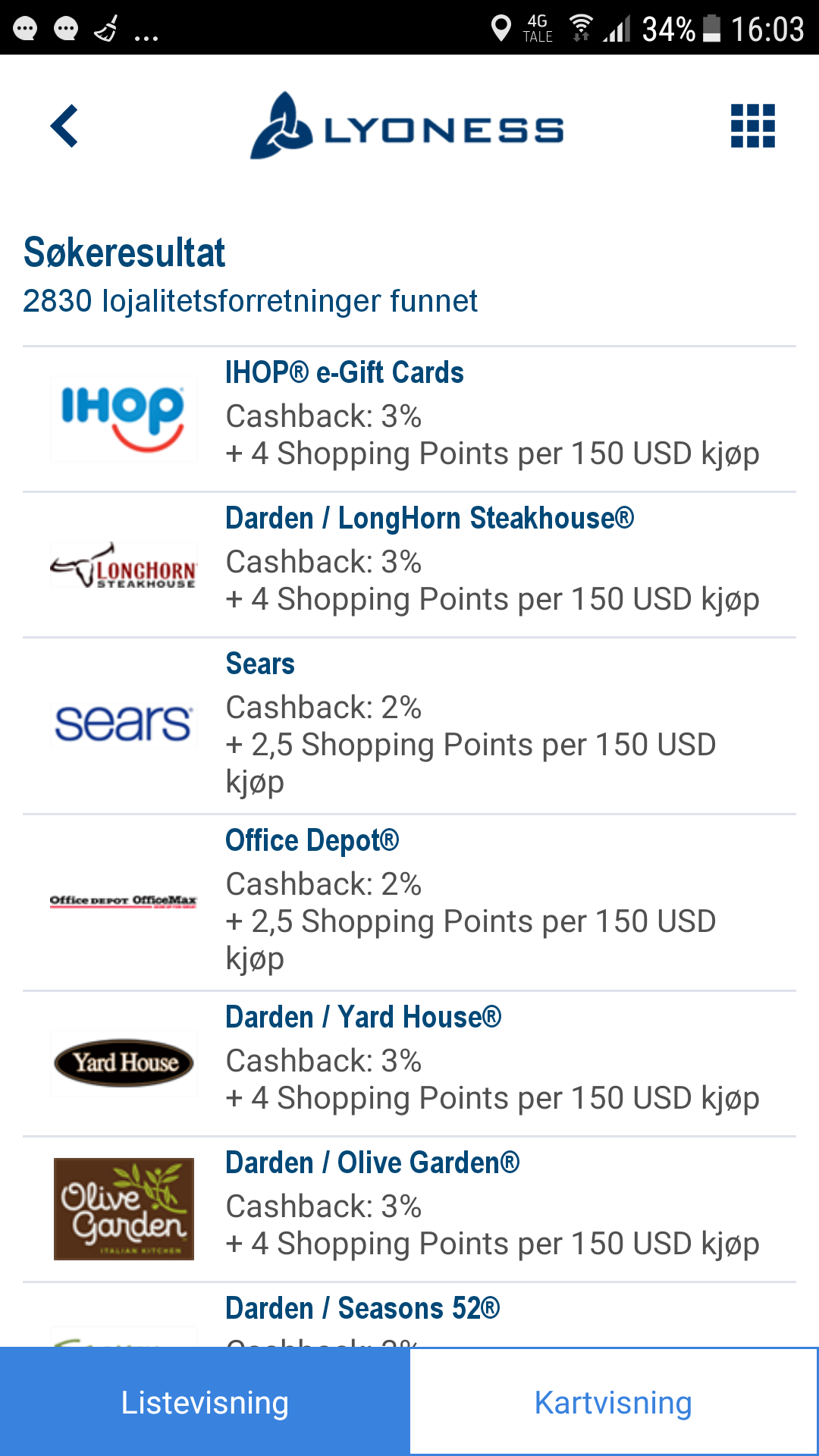Image resolution: width=819 pixels, height=1456 pixels.
Task: Open Darden / LongHorn Steakhouse result
Action: click(x=409, y=565)
